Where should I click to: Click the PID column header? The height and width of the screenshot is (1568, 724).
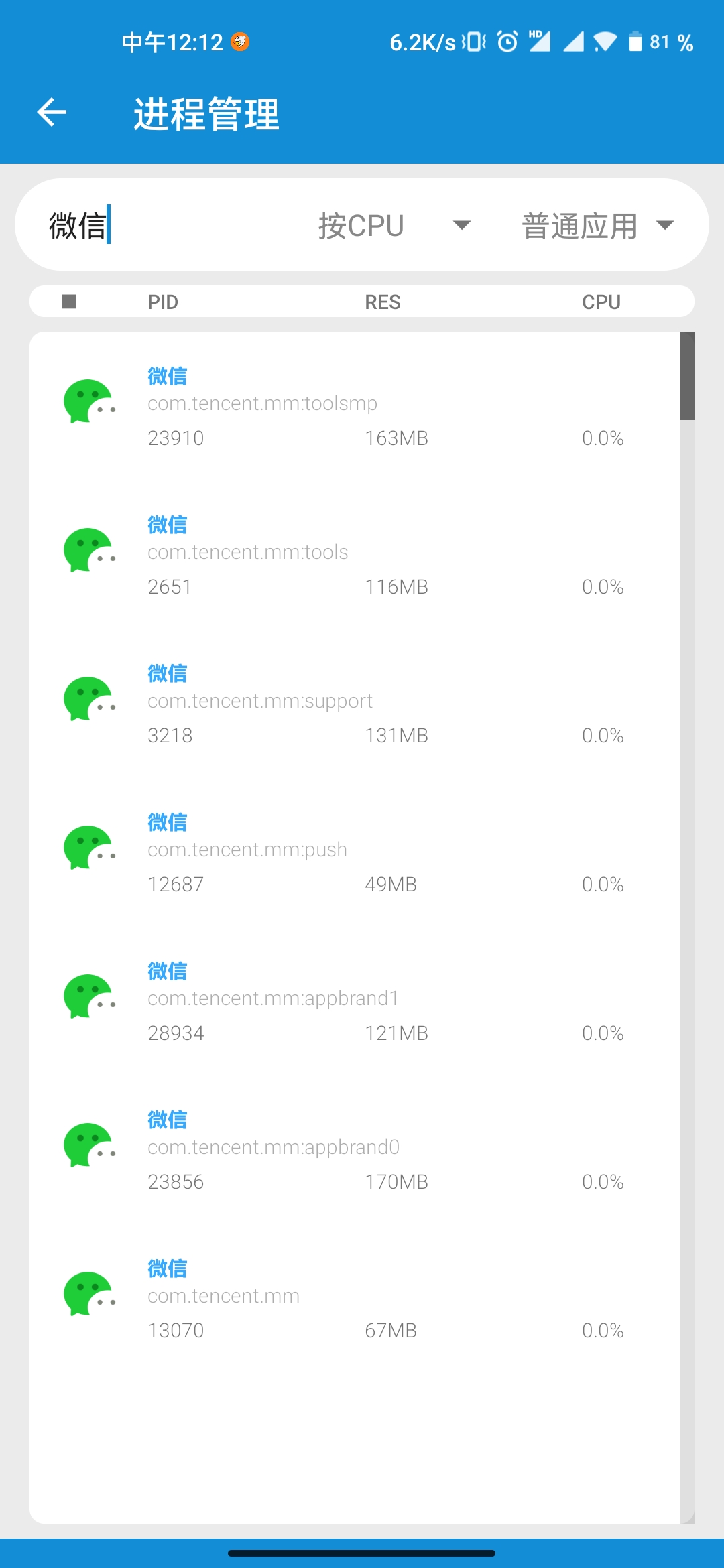point(163,302)
